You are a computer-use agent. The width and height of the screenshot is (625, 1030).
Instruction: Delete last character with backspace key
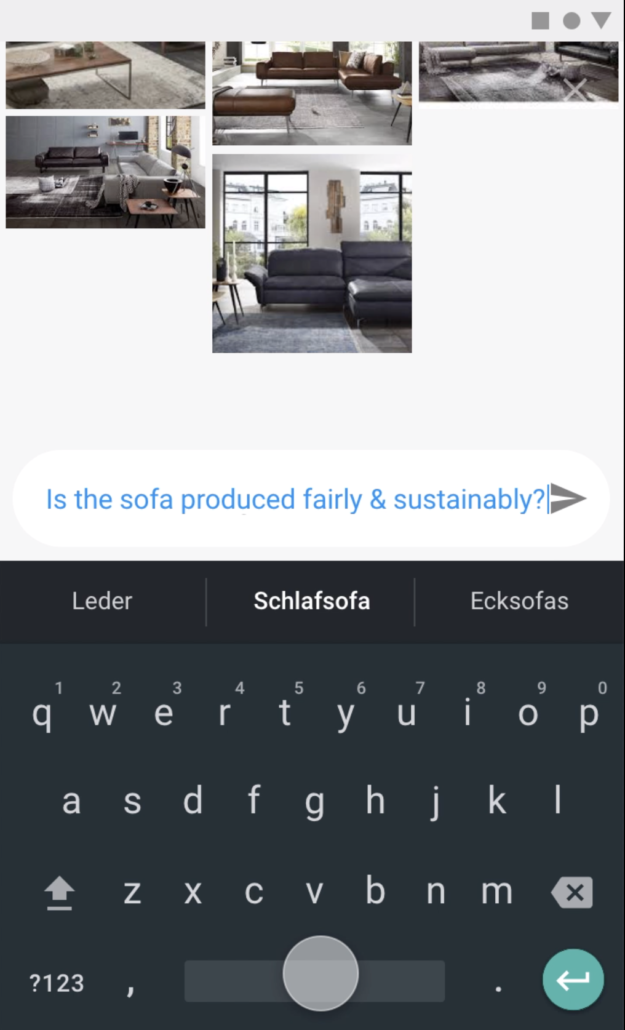tap(572, 893)
